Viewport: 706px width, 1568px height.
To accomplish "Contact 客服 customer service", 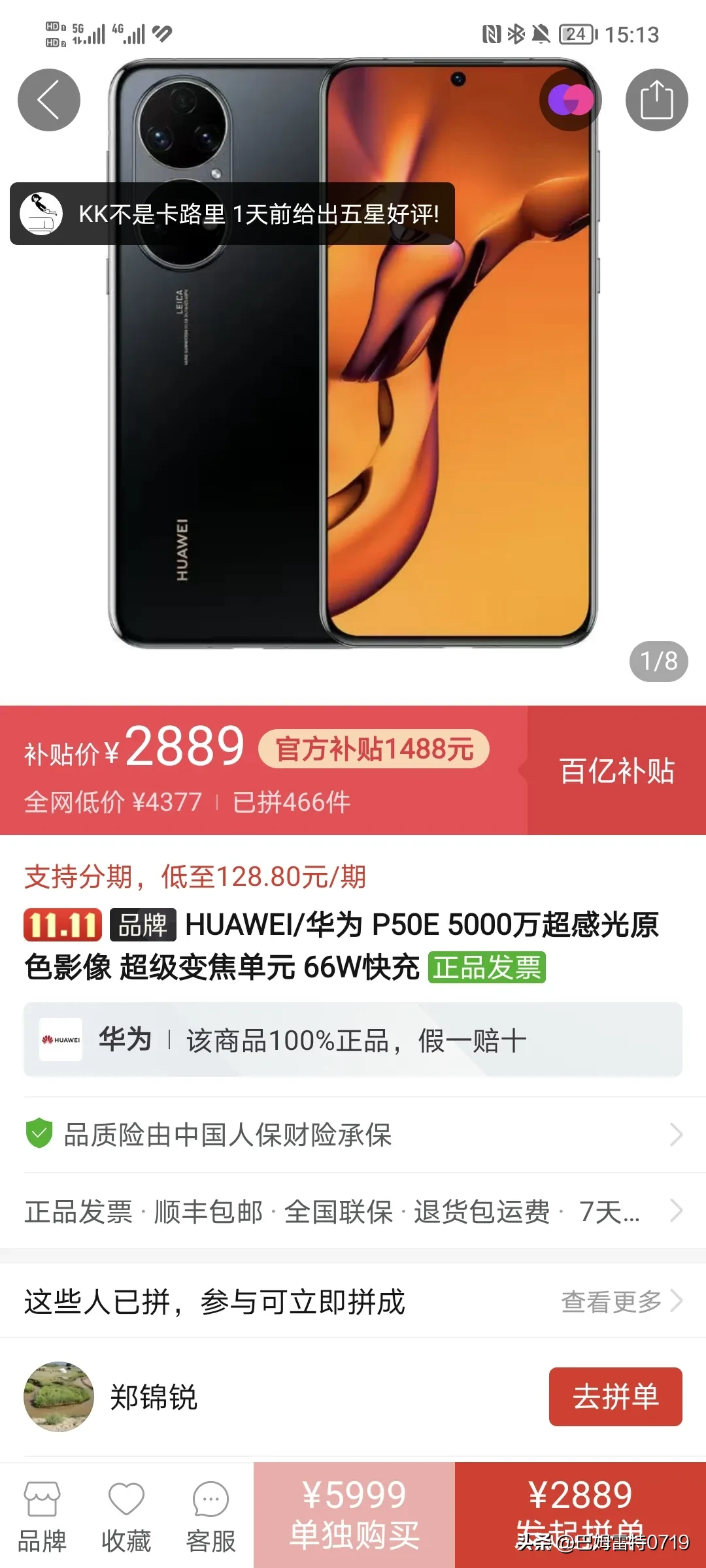I will coord(210,1516).
